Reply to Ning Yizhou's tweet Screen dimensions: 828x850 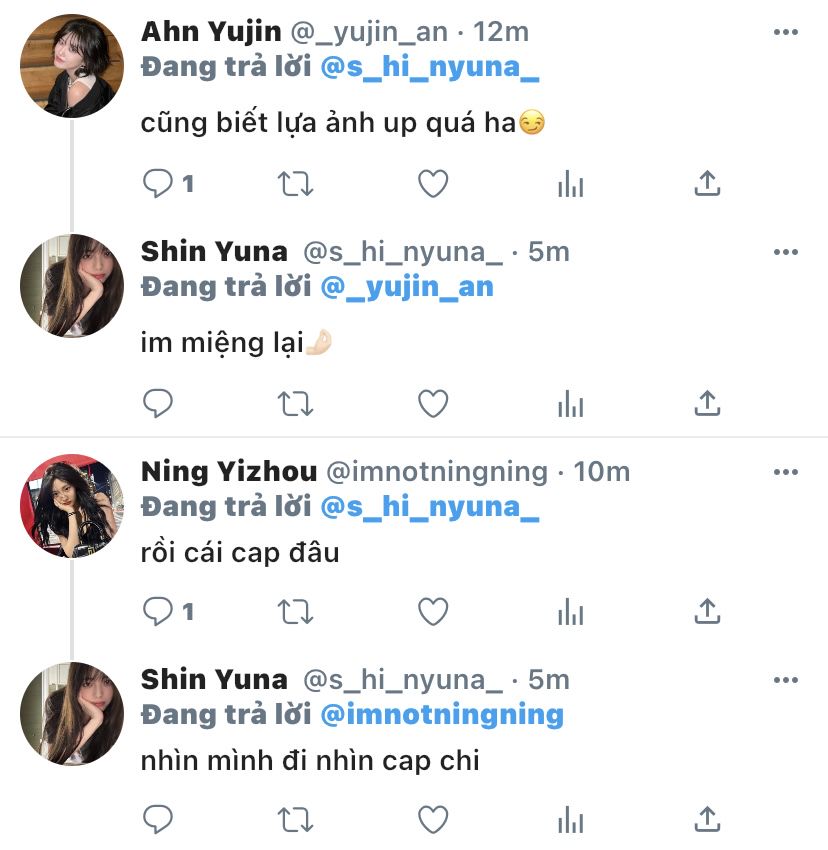point(159,610)
